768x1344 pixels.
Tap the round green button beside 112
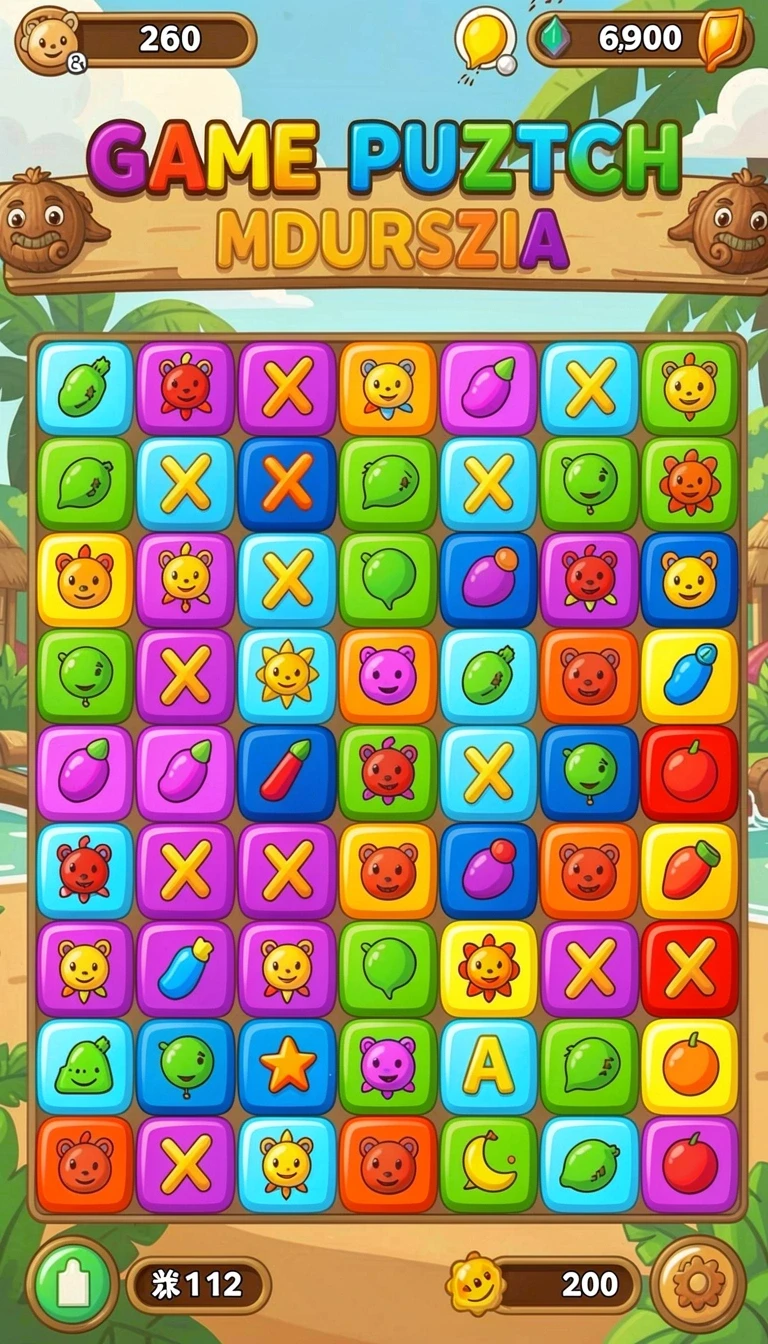(73, 1284)
